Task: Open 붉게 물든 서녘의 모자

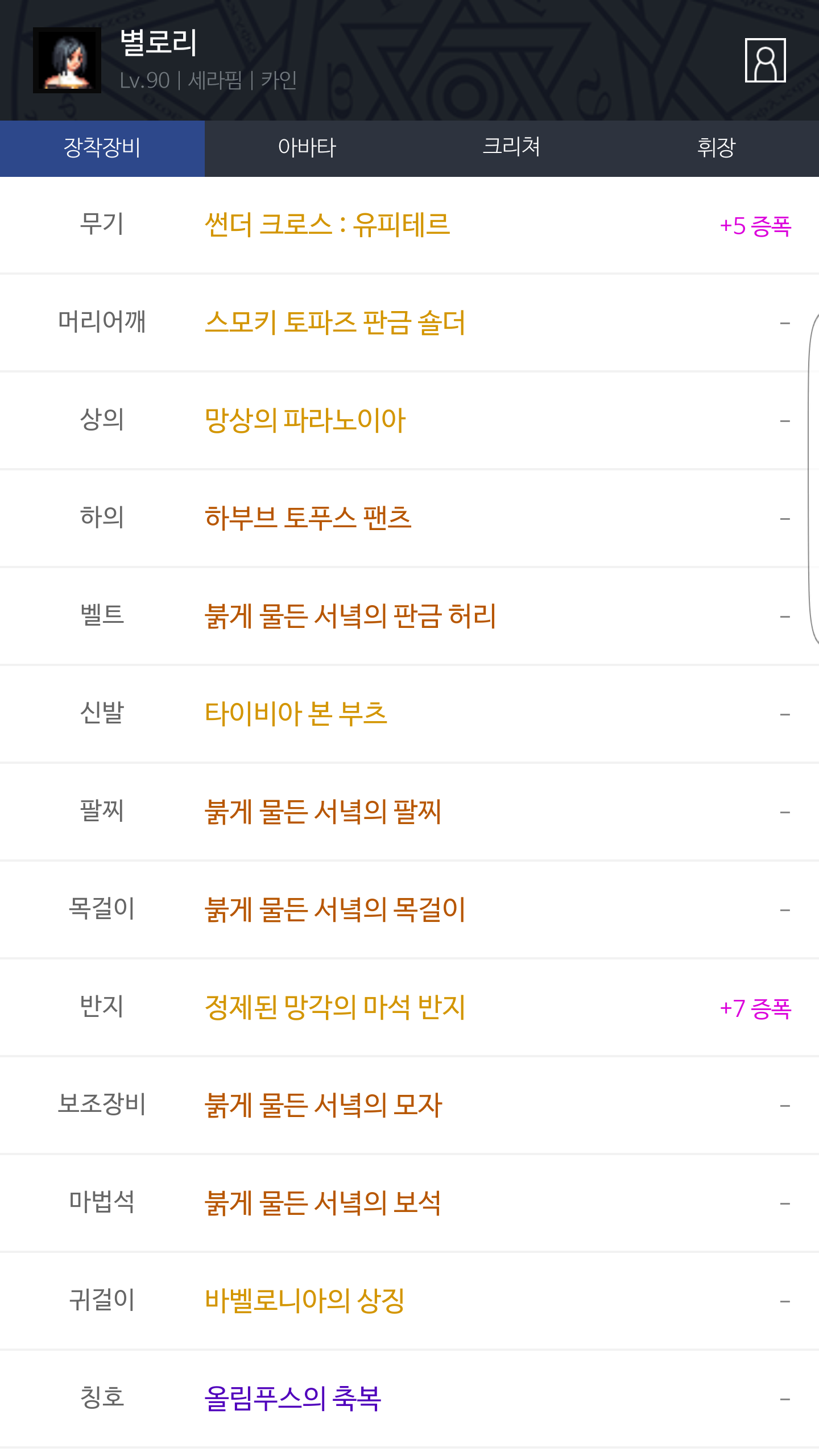Action: tap(323, 1105)
